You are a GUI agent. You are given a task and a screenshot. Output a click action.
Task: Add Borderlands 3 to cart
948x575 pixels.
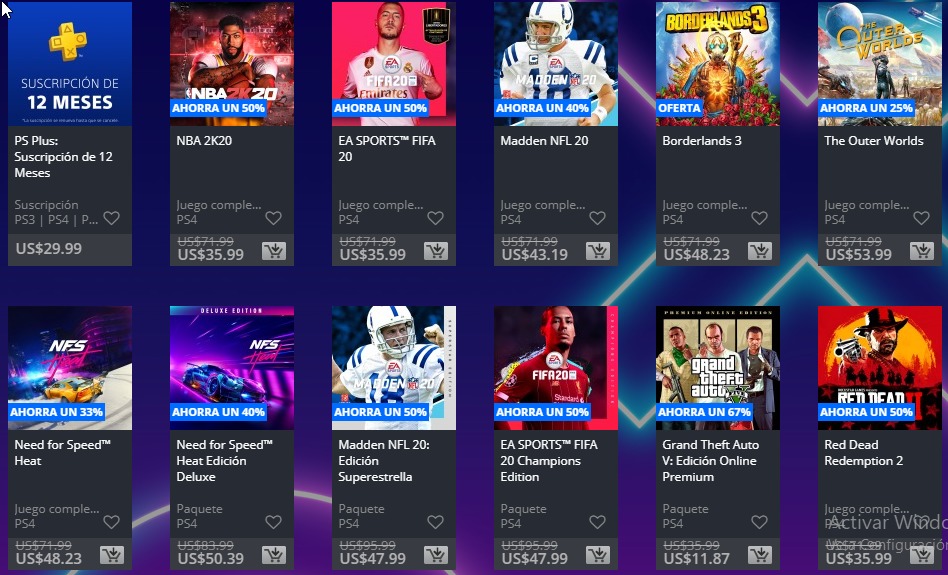click(759, 251)
